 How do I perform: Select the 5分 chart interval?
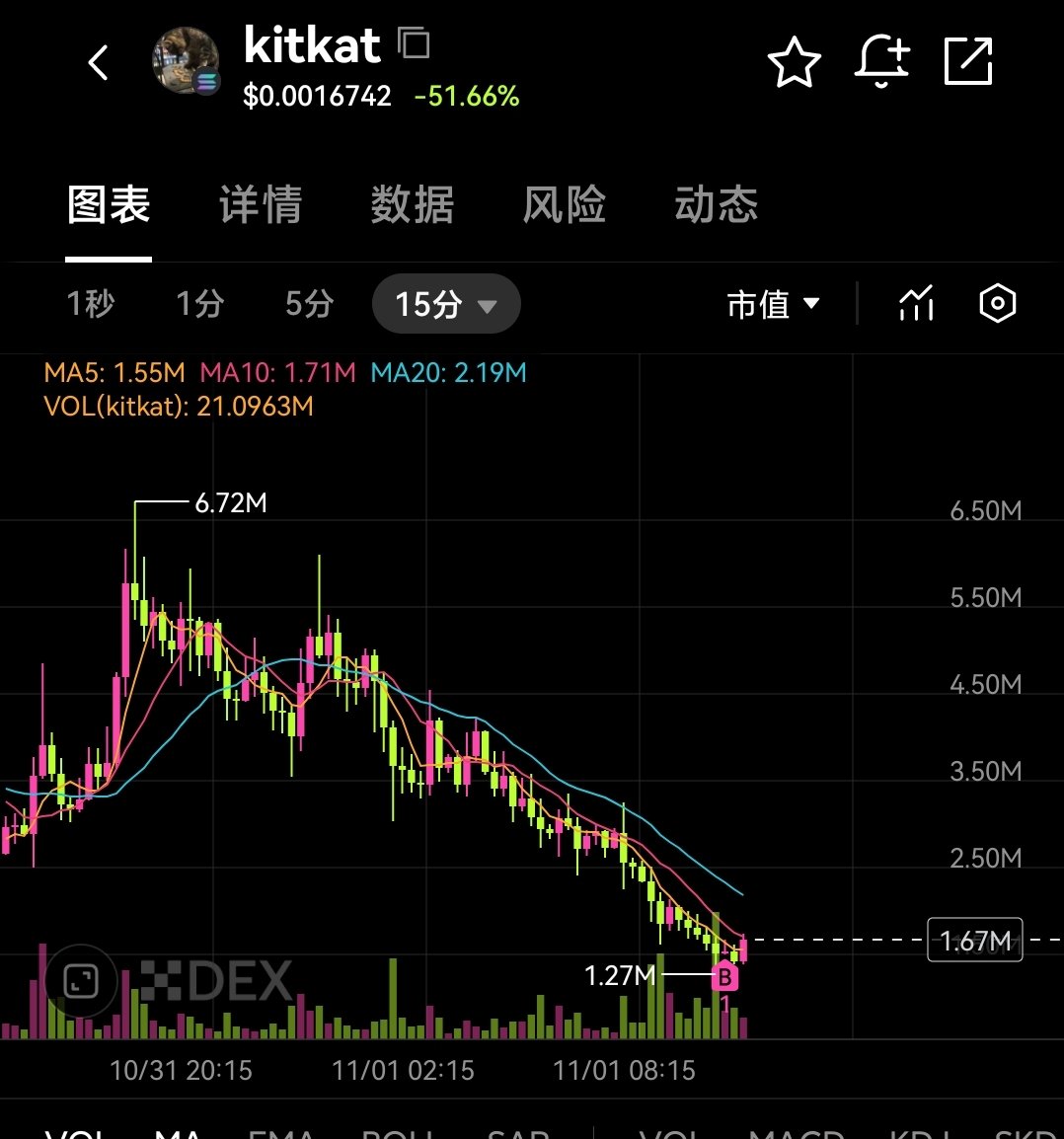coord(309,304)
